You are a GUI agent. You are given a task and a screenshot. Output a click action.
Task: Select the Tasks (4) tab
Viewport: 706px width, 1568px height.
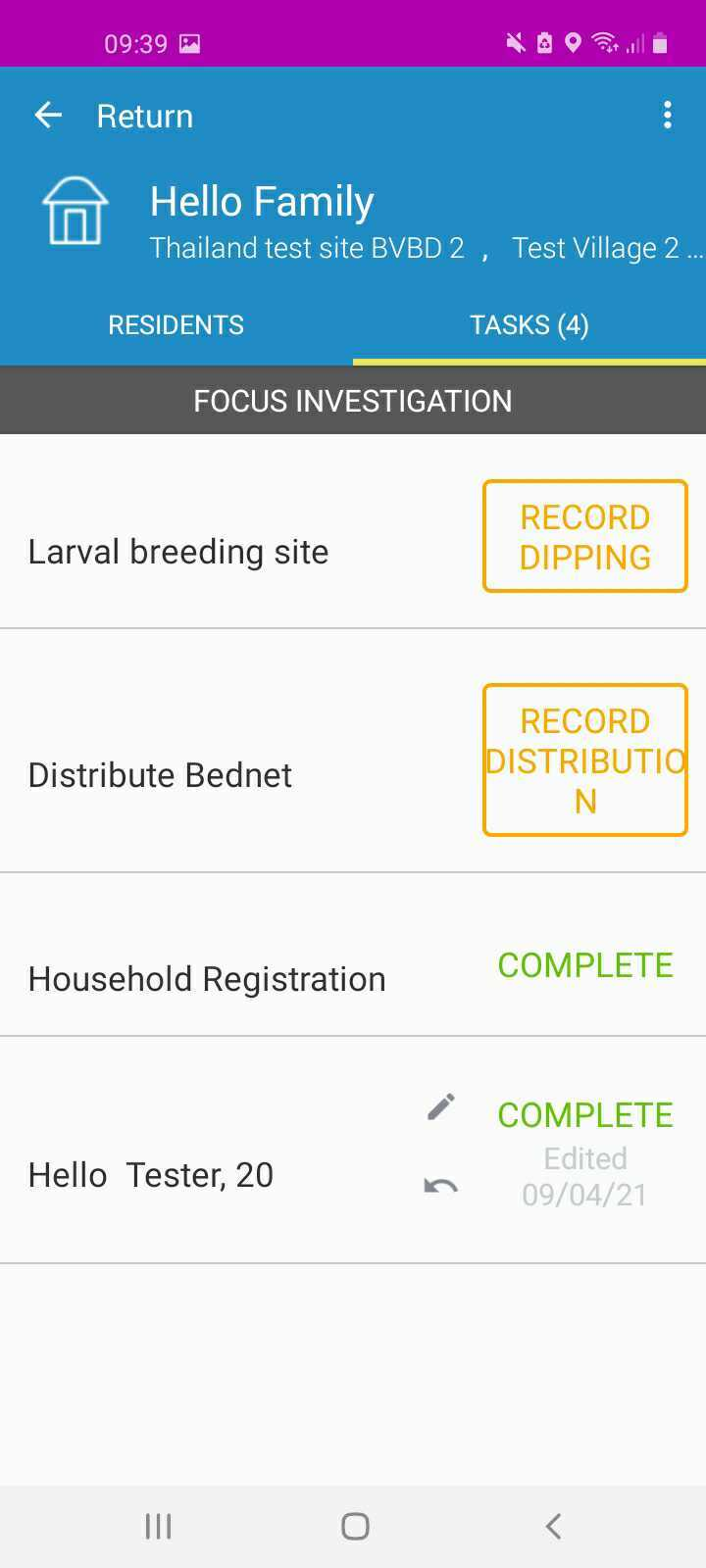pyautogui.click(x=529, y=325)
